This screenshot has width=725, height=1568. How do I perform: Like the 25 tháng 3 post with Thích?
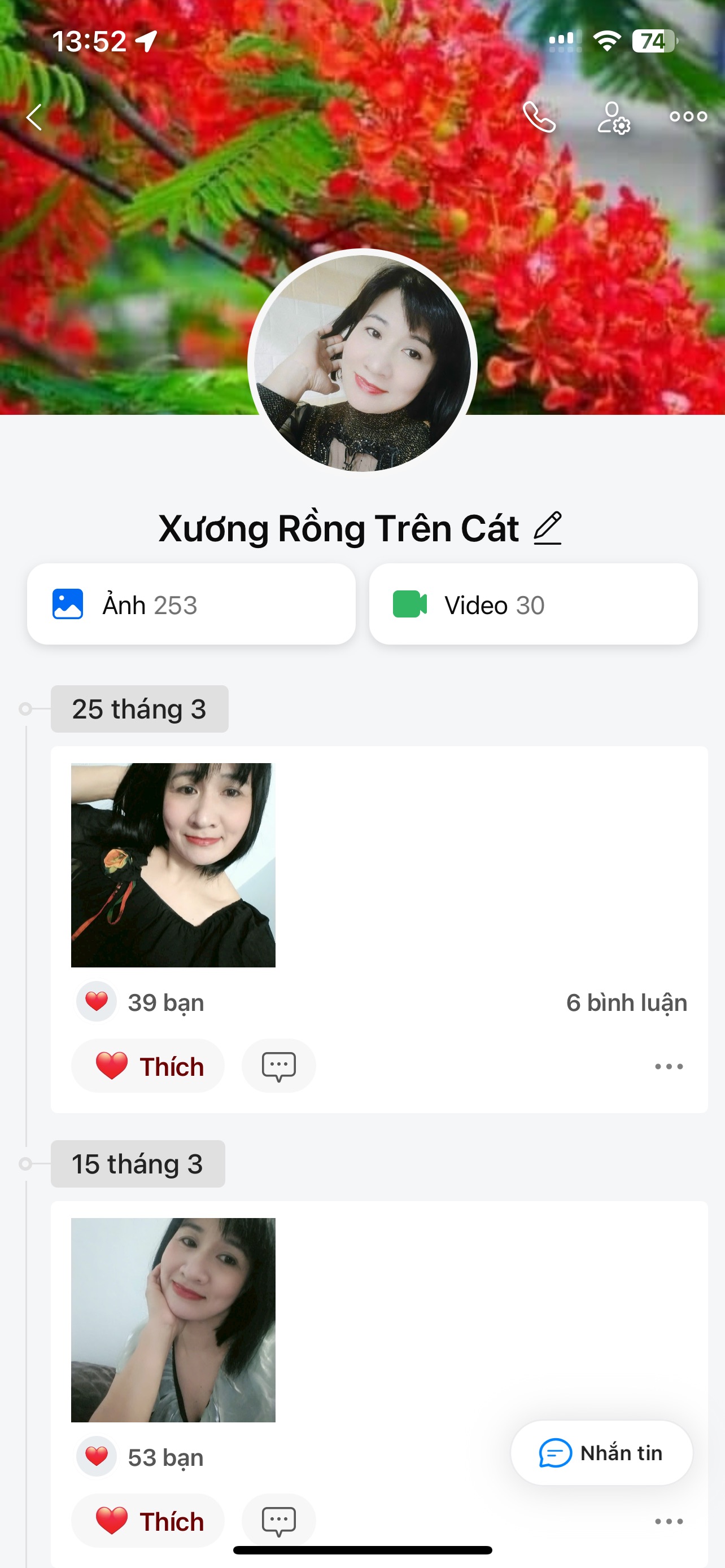[x=148, y=1066]
